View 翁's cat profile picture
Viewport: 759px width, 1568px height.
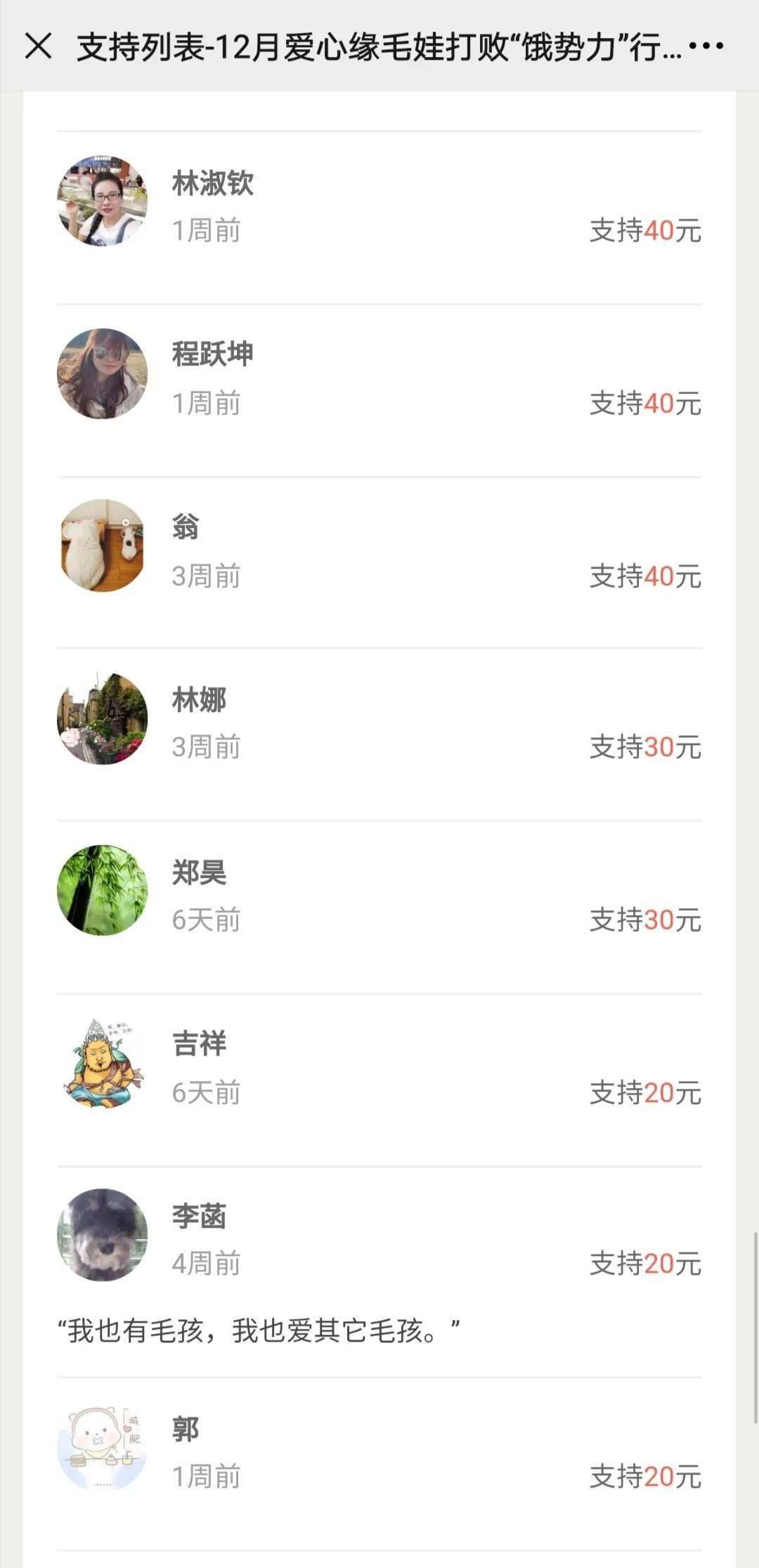point(101,546)
